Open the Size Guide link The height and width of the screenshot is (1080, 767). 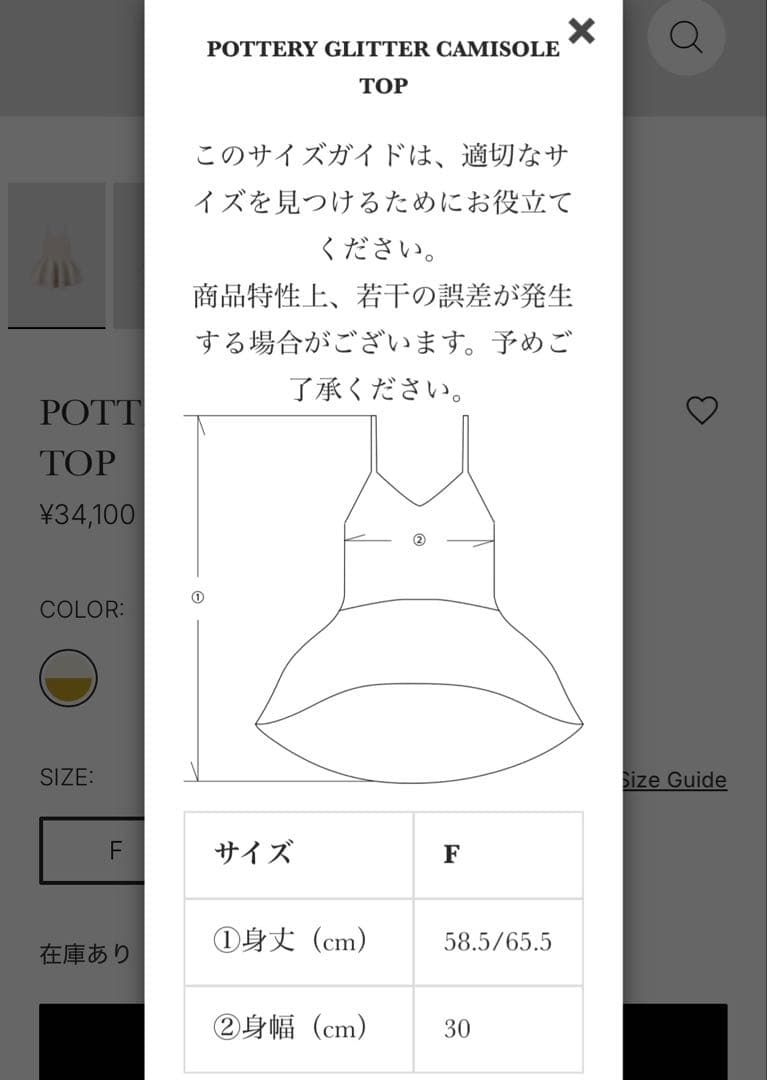point(672,779)
